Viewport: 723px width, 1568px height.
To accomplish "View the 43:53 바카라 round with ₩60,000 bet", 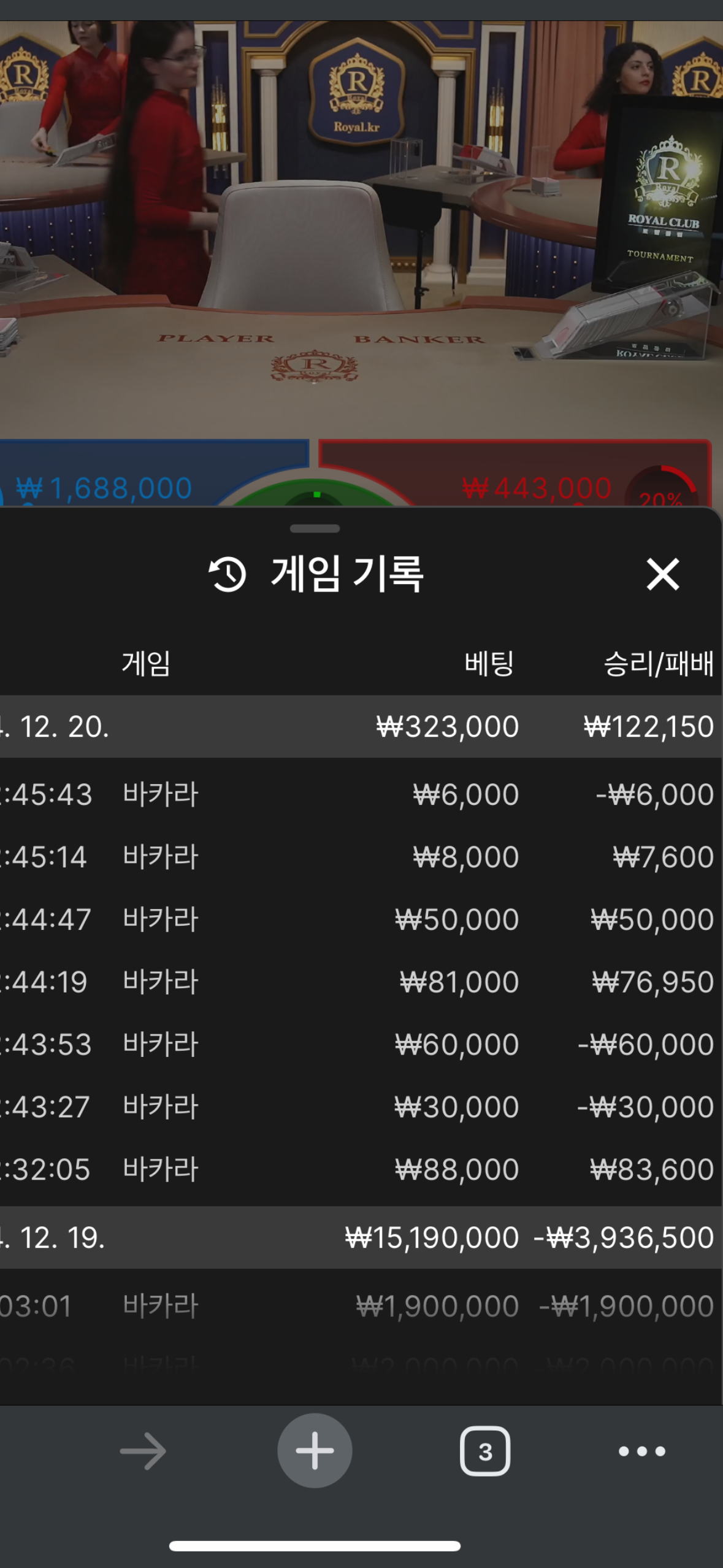I will click(x=361, y=1044).
